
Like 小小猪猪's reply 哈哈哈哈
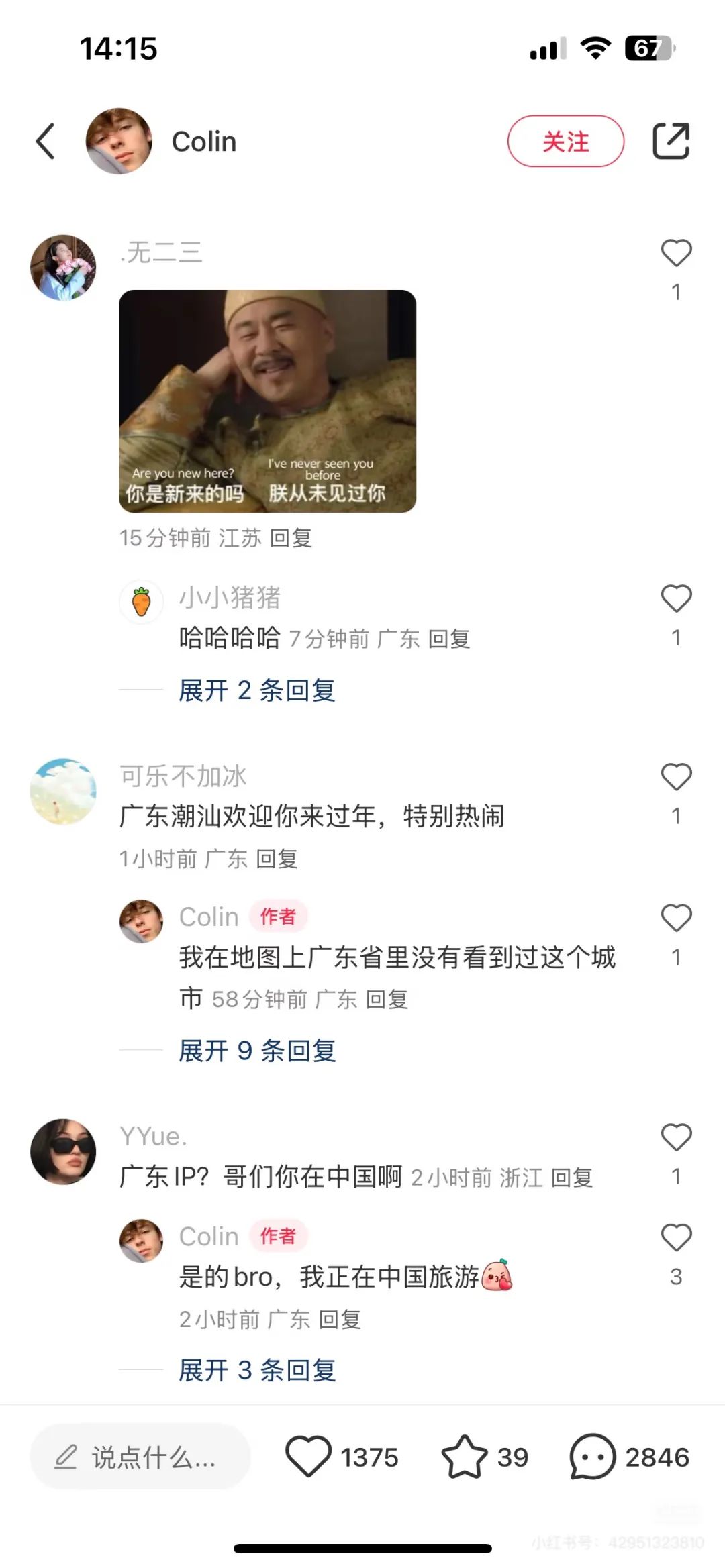[676, 598]
